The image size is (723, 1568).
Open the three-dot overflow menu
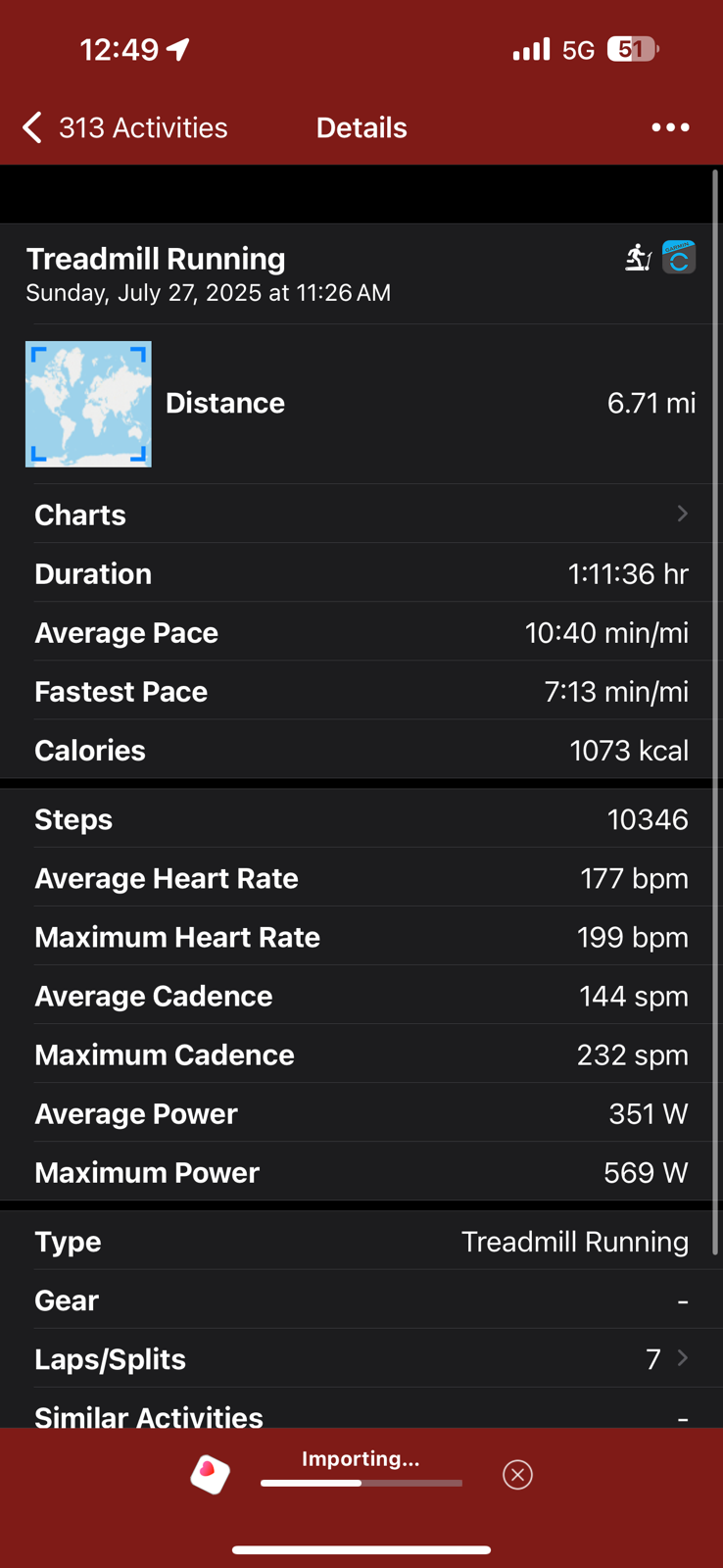point(670,127)
